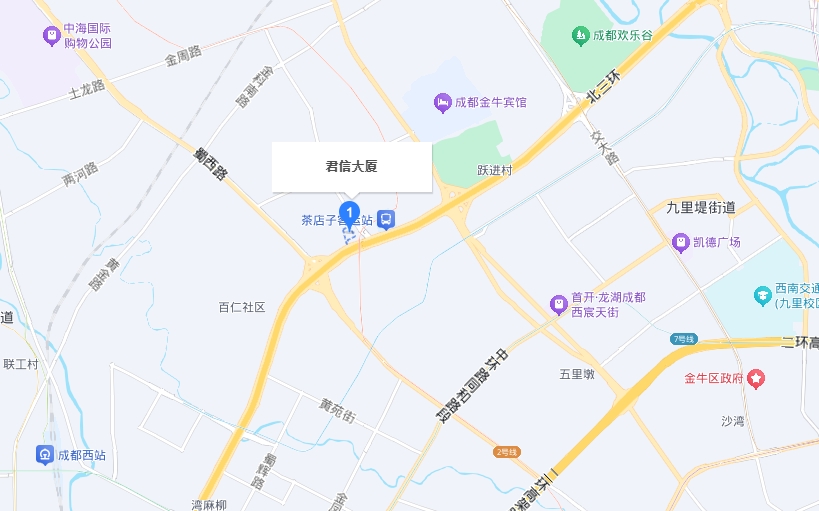Select the 茶店子客运站 bus station icon
819x511 pixels.
(386, 219)
